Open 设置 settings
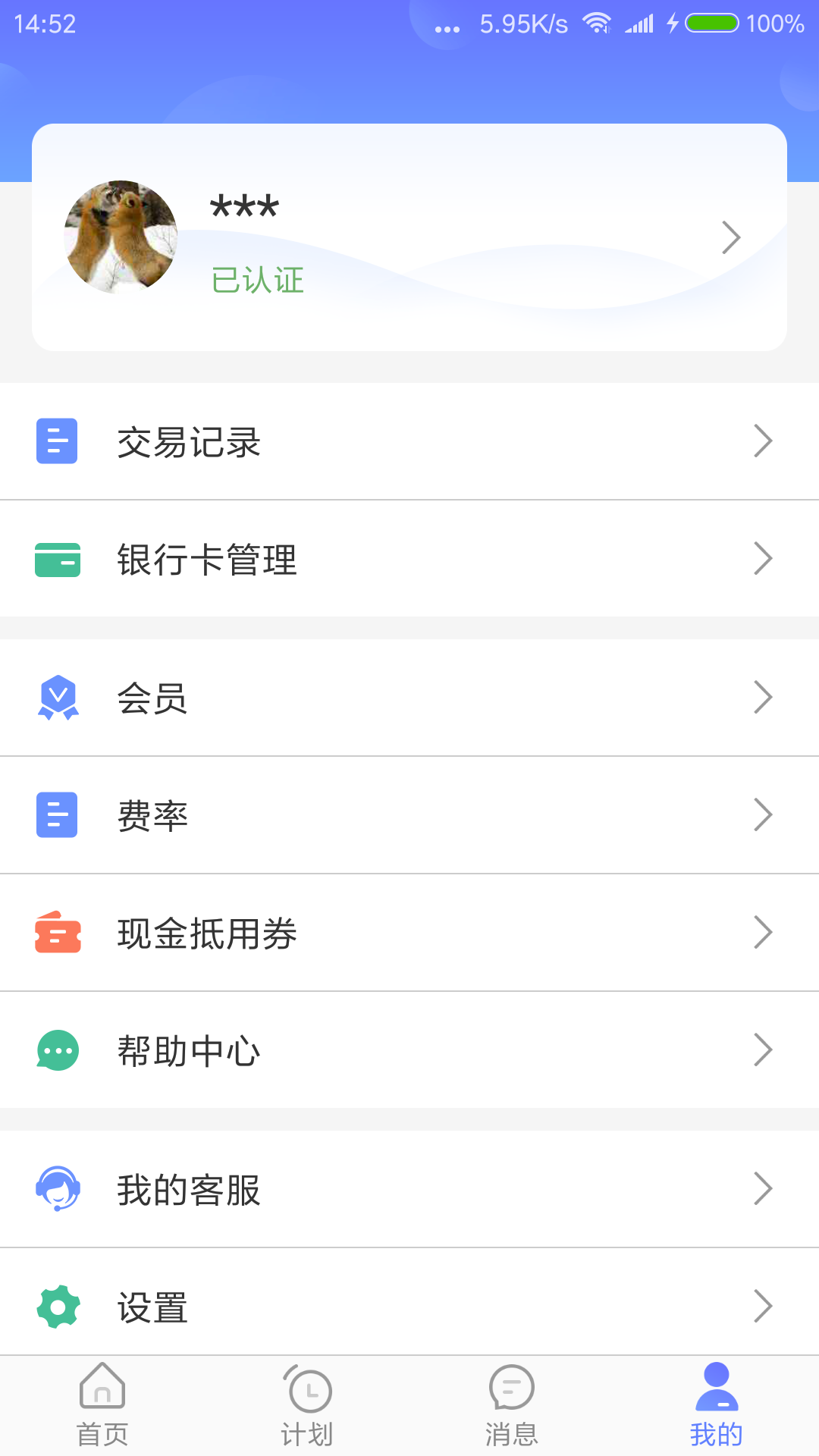819x1456 pixels. pos(409,1306)
